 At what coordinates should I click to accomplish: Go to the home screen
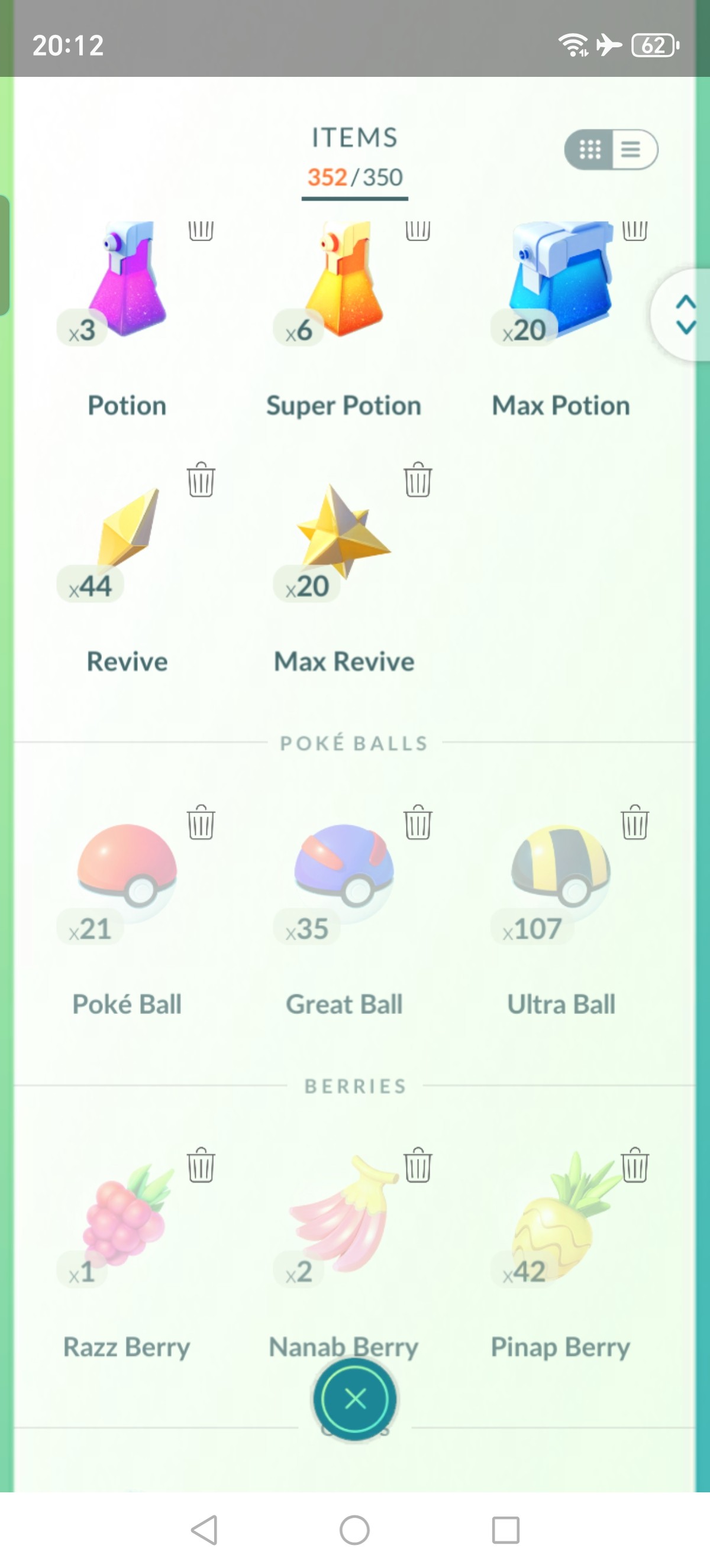(x=355, y=1530)
